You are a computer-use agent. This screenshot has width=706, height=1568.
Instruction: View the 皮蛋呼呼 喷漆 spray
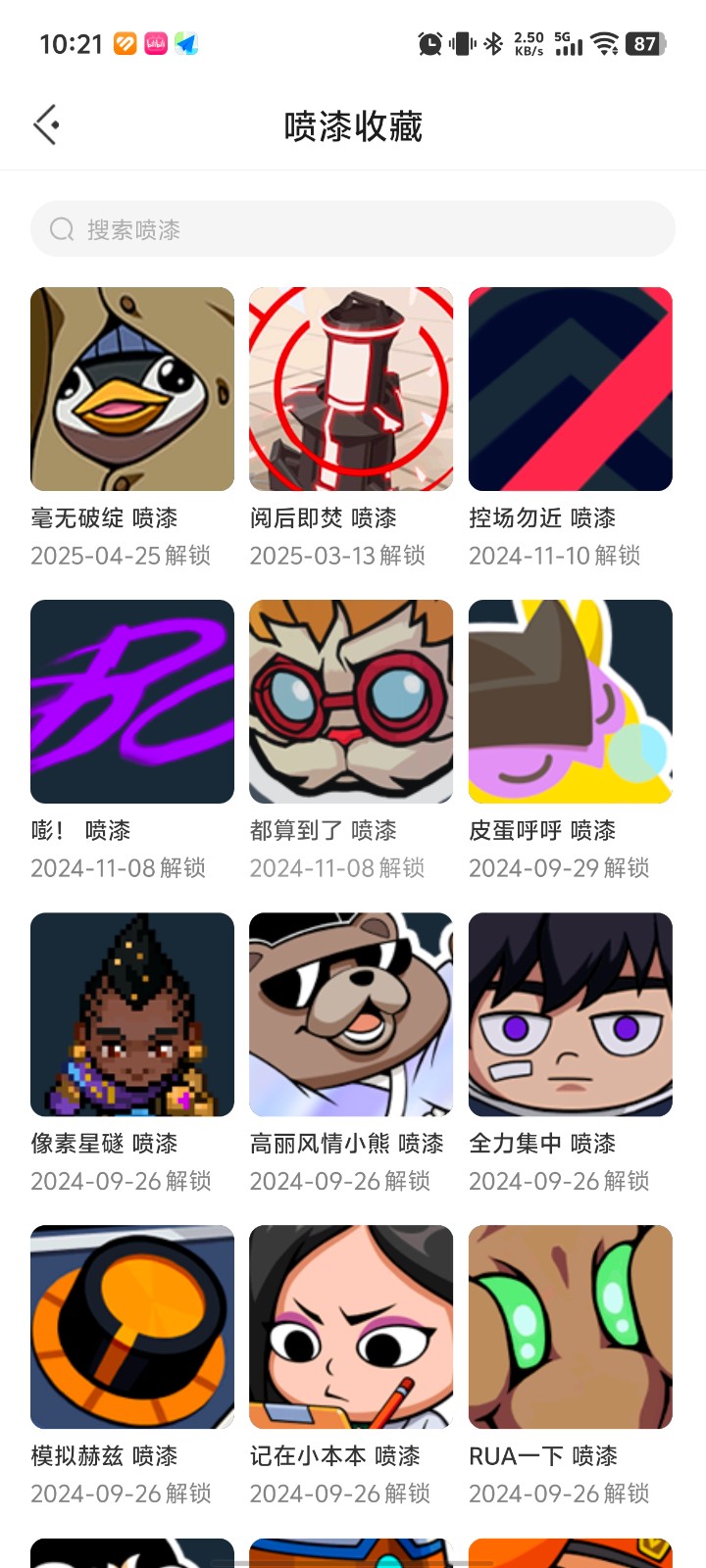pyautogui.click(x=571, y=702)
